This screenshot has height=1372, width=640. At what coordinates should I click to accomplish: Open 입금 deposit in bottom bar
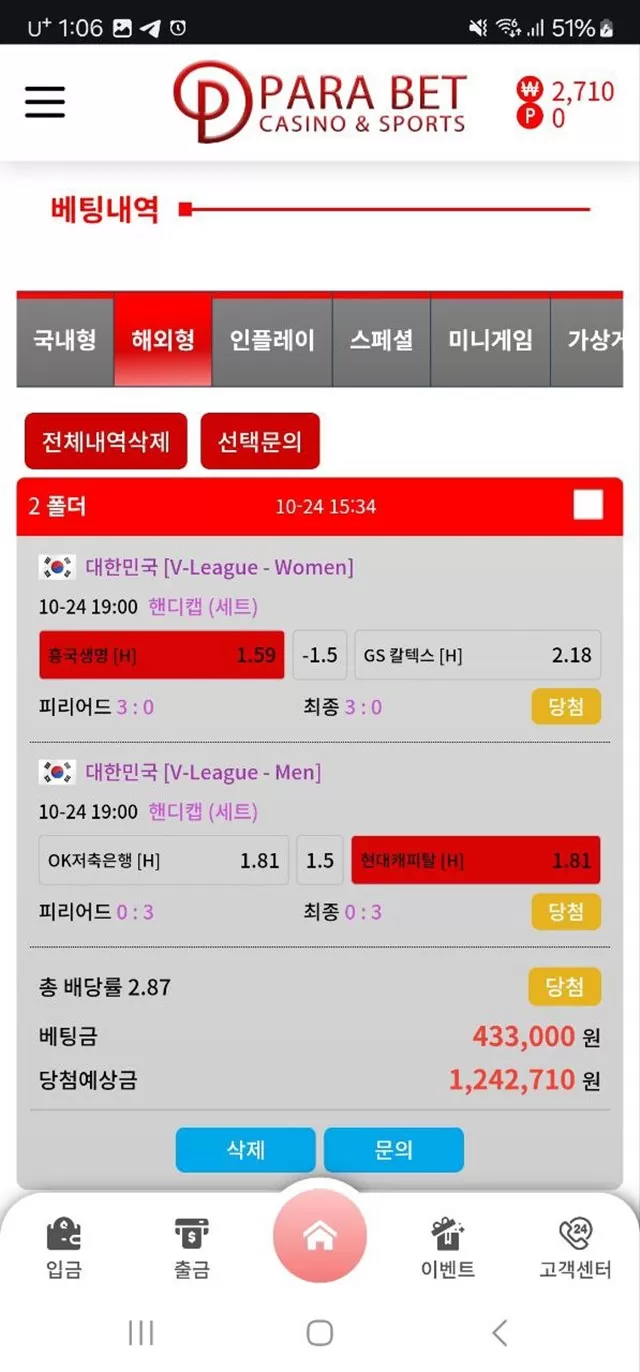coord(64,1250)
